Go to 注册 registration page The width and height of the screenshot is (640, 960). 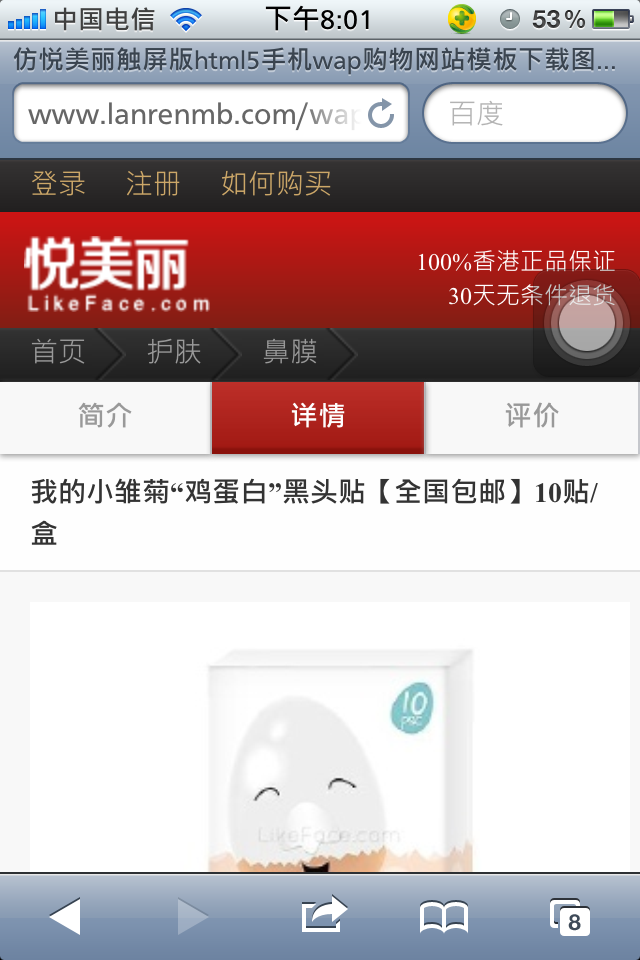153,184
